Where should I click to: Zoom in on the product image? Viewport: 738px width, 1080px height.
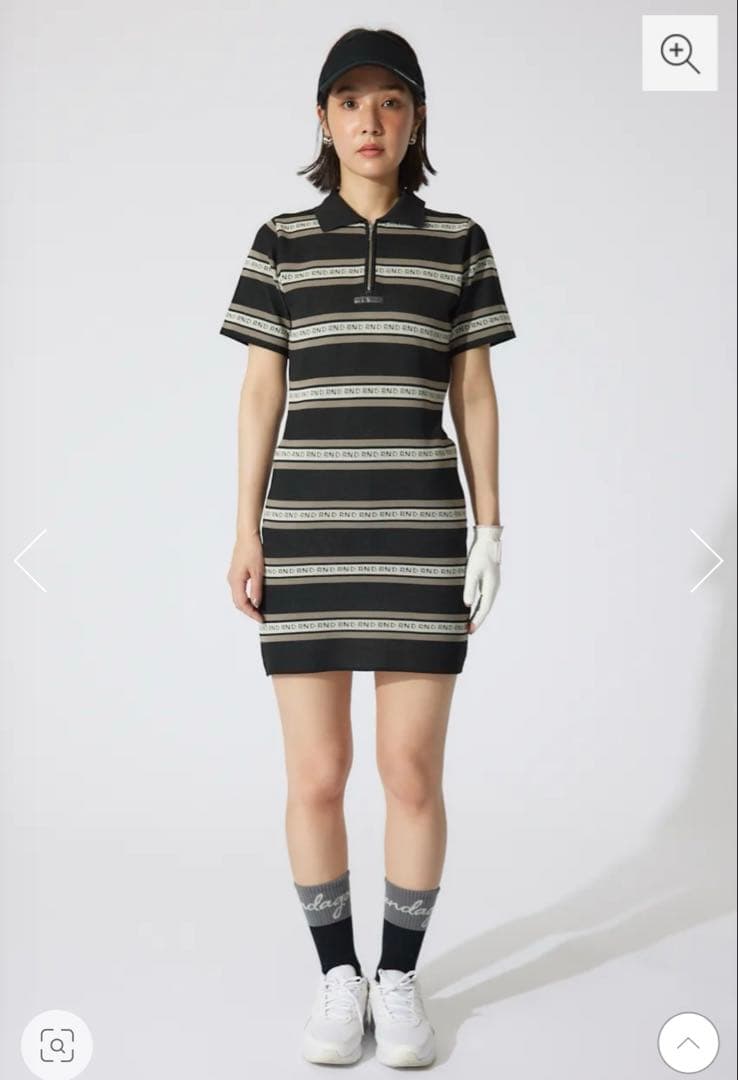point(680,53)
